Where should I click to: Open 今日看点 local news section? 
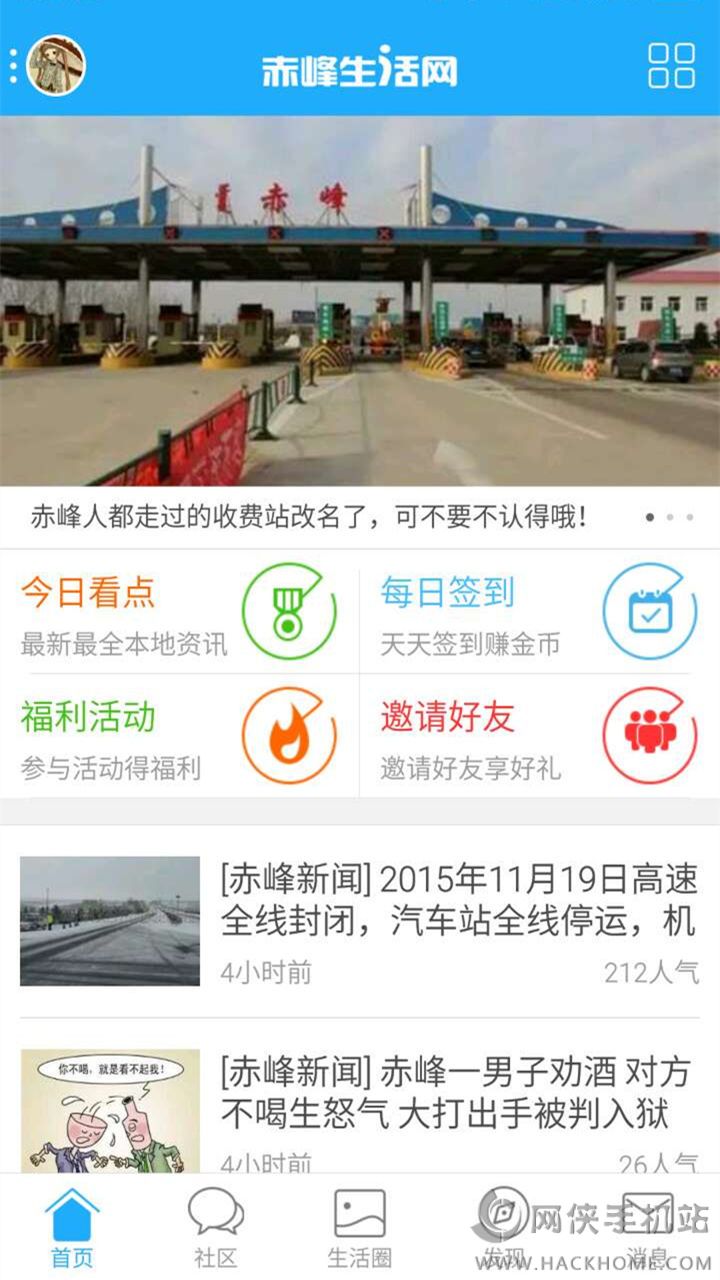pos(180,612)
